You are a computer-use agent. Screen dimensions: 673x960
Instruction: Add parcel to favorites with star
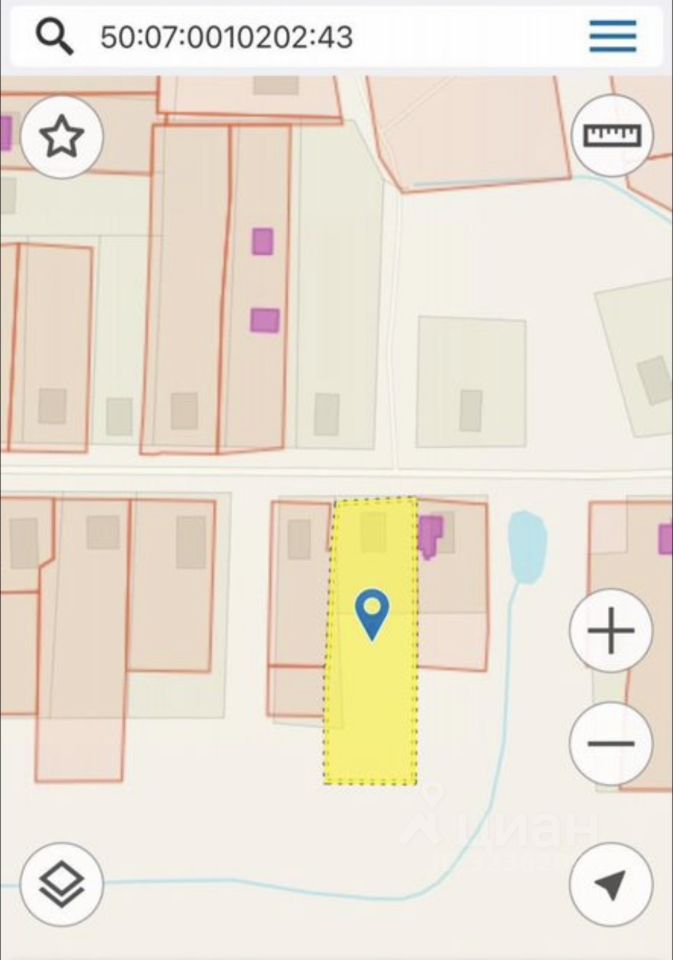point(62,137)
